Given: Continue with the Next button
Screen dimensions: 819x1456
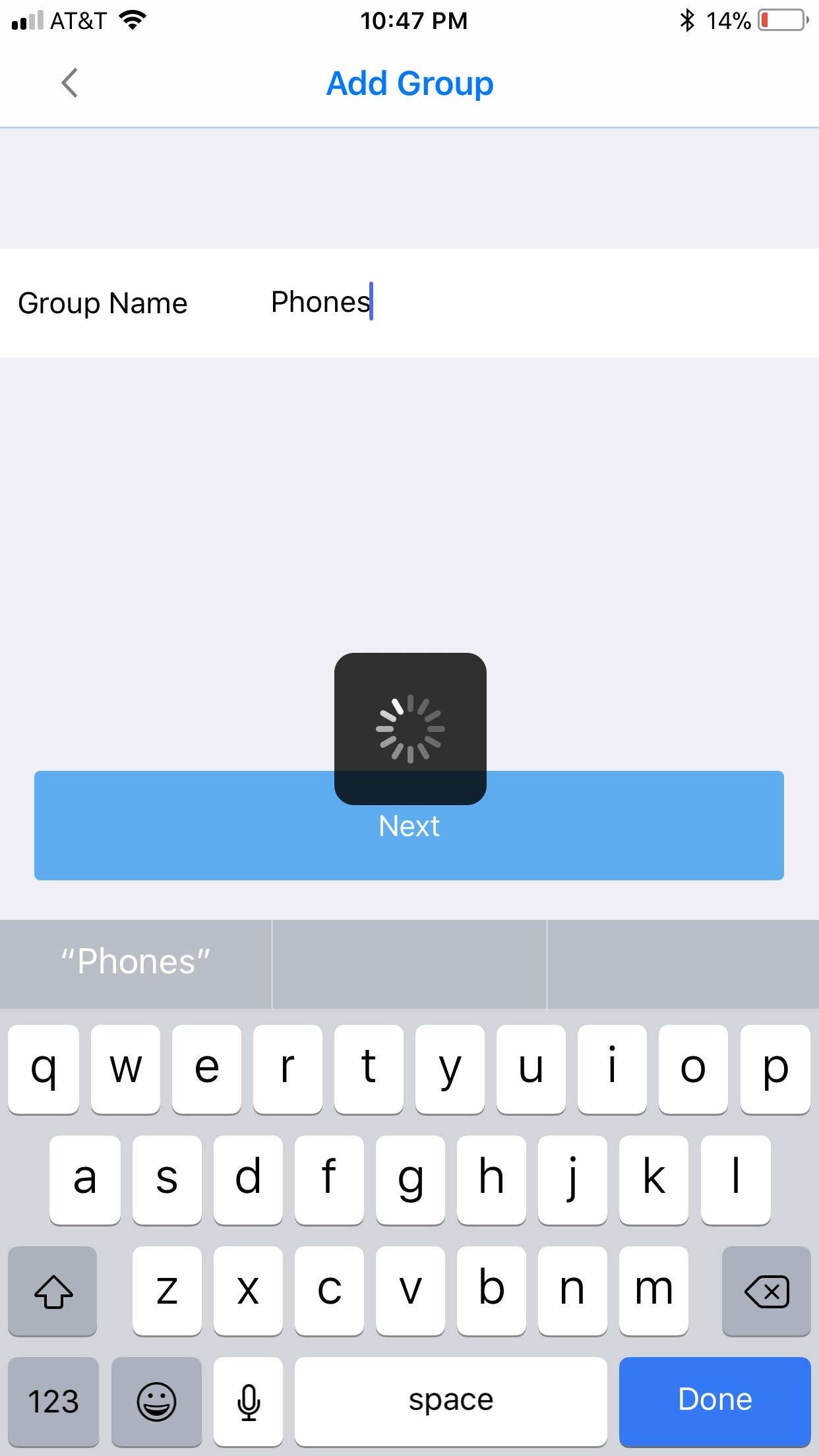Looking at the screenshot, I should coord(409,825).
